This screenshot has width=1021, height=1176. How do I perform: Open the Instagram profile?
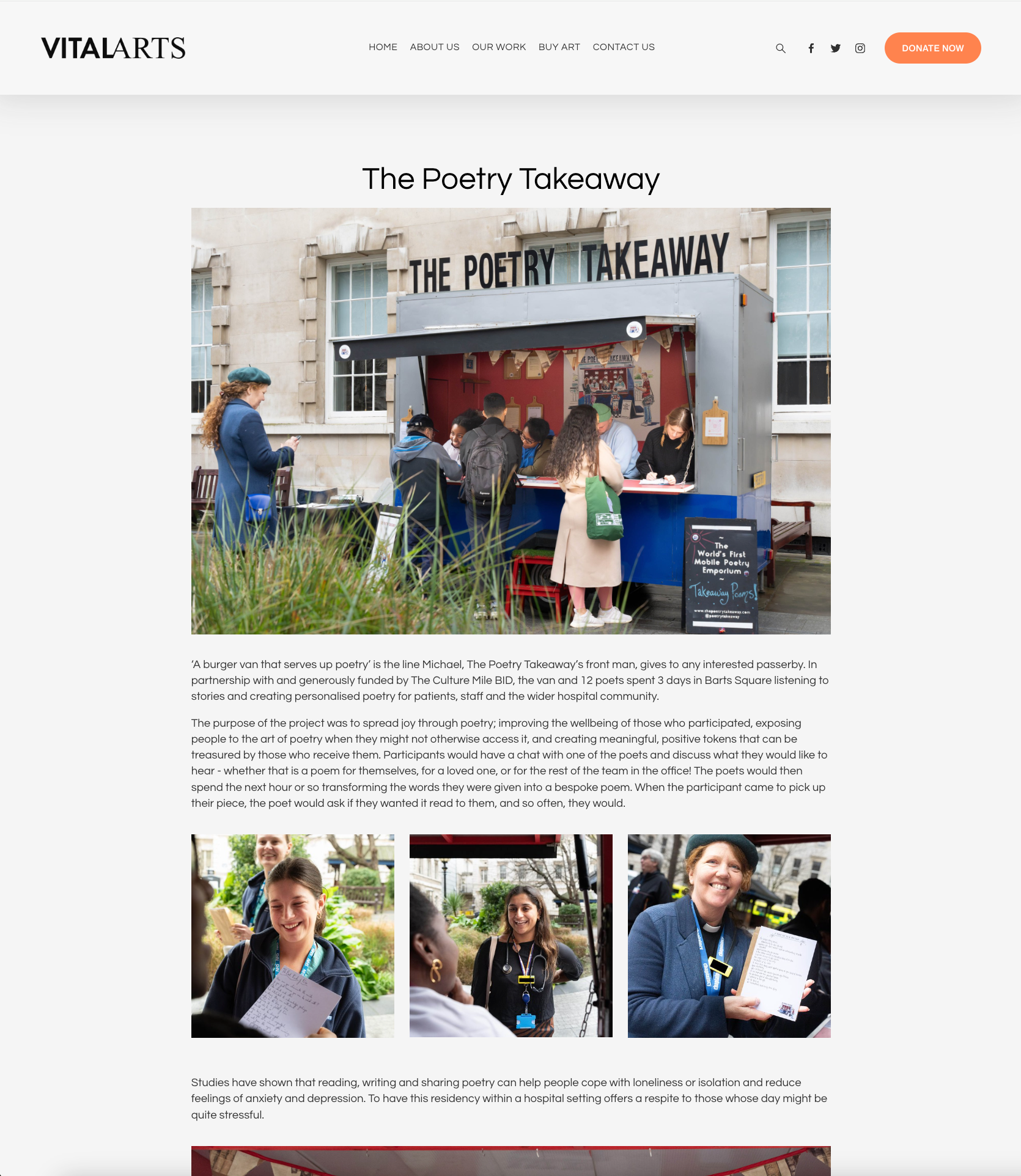[860, 48]
